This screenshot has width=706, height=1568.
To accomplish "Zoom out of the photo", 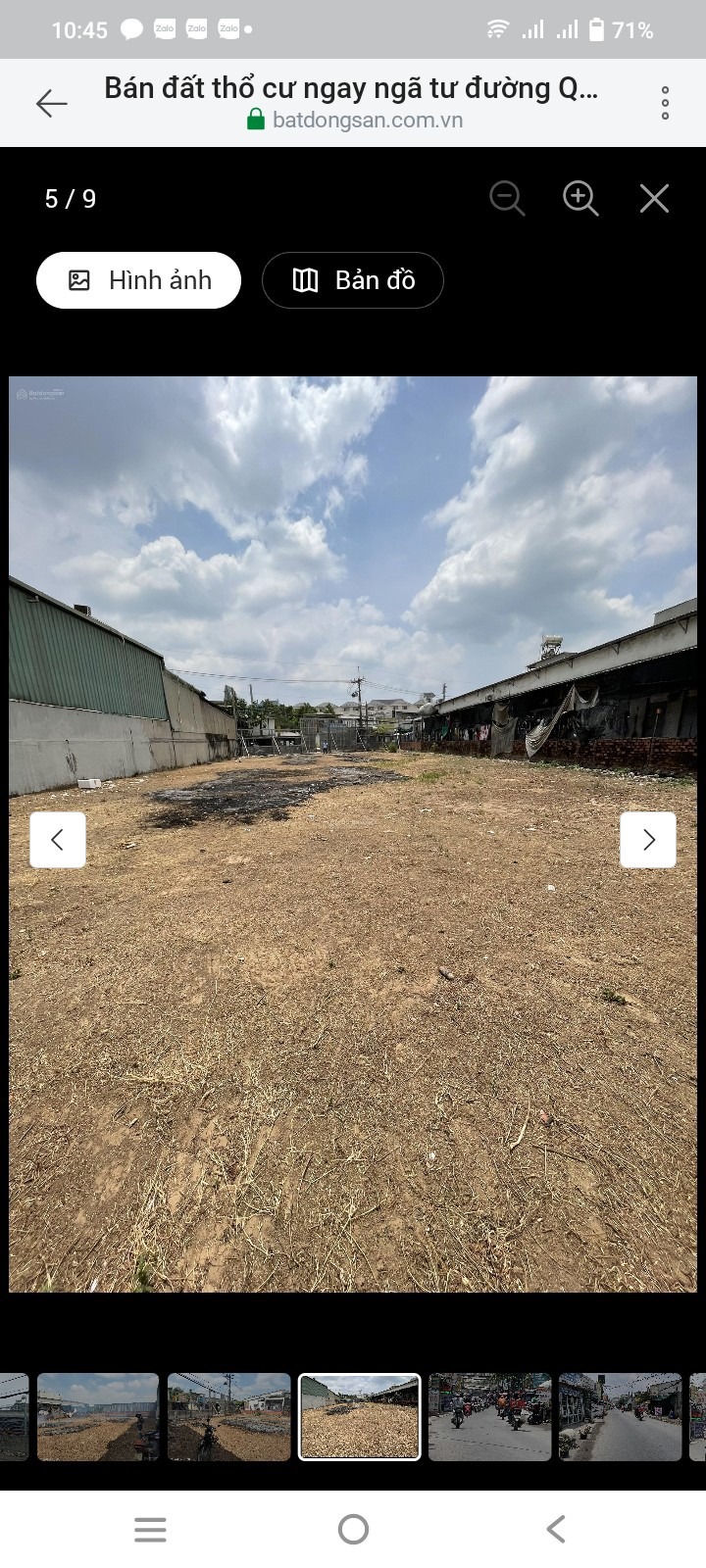I will [x=507, y=199].
